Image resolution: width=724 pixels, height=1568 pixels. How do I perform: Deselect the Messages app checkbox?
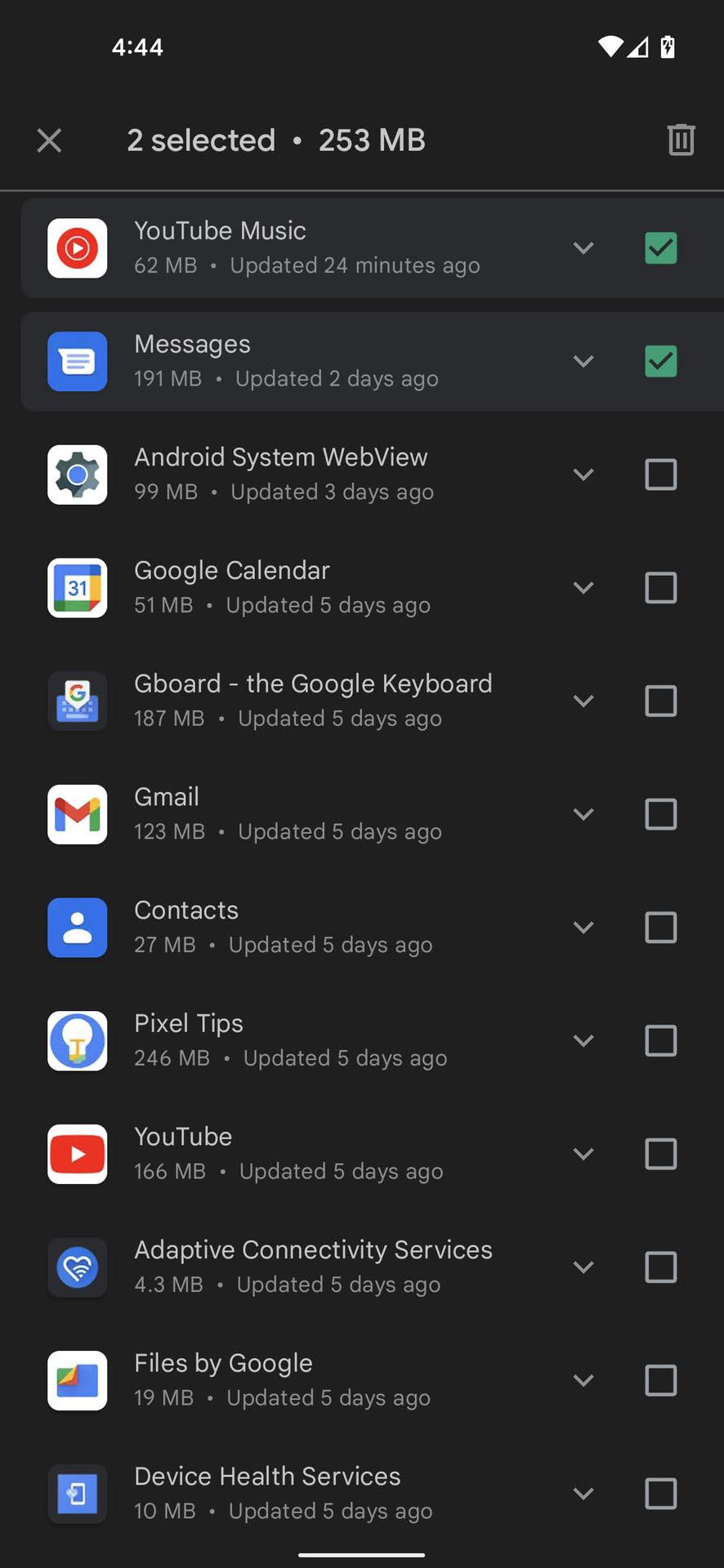pos(660,361)
